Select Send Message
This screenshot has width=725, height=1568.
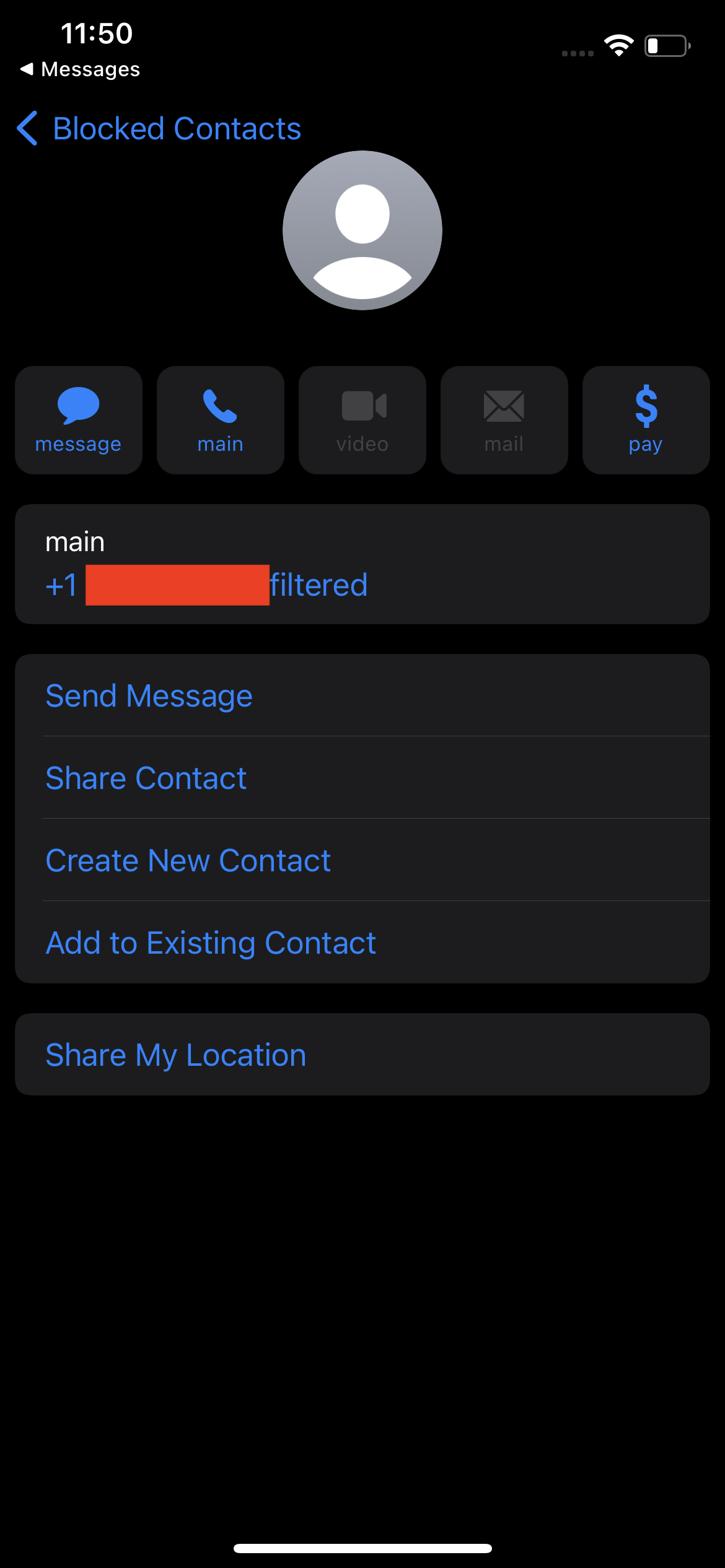tap(149, 695)
